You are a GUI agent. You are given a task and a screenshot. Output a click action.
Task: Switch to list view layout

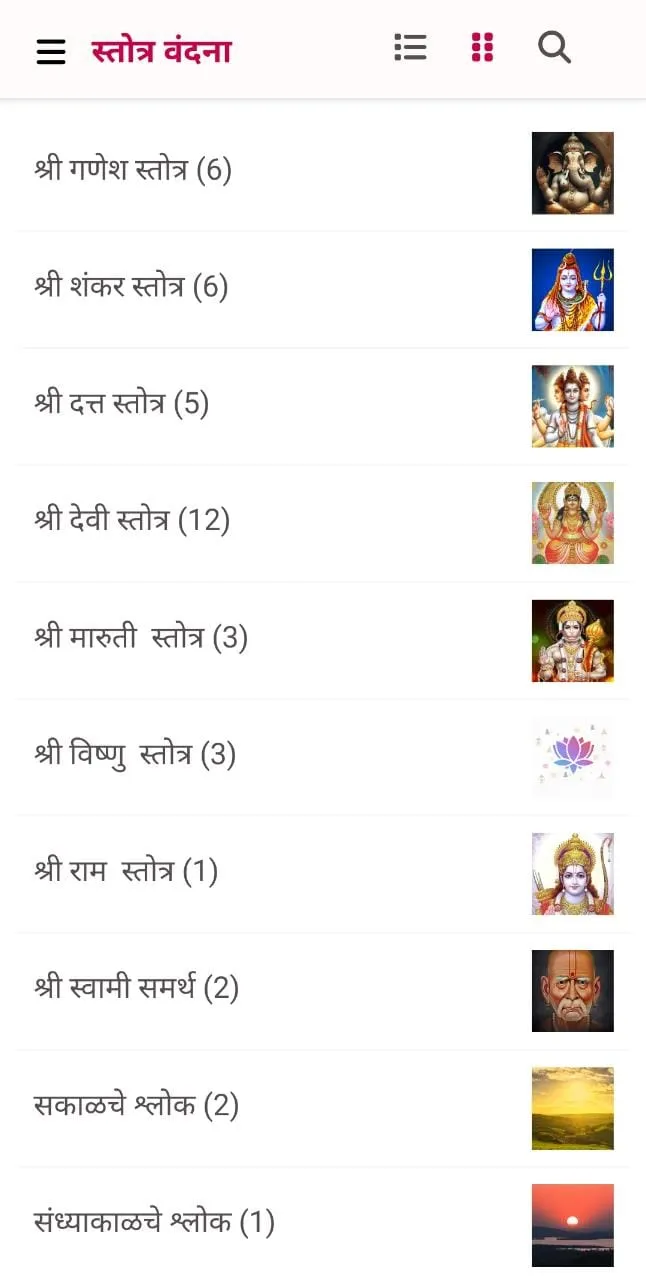410,47
